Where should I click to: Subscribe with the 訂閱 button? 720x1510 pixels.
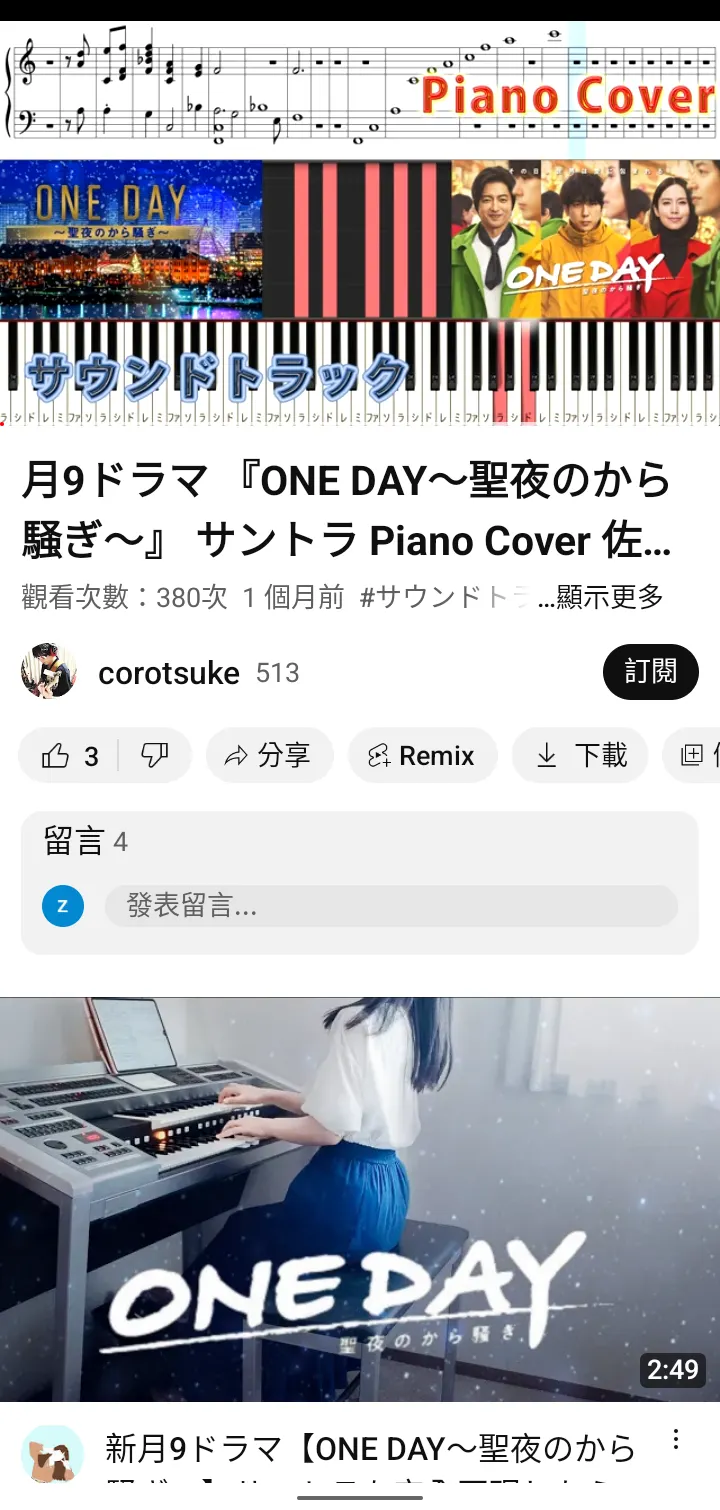(x=650, y=672)
